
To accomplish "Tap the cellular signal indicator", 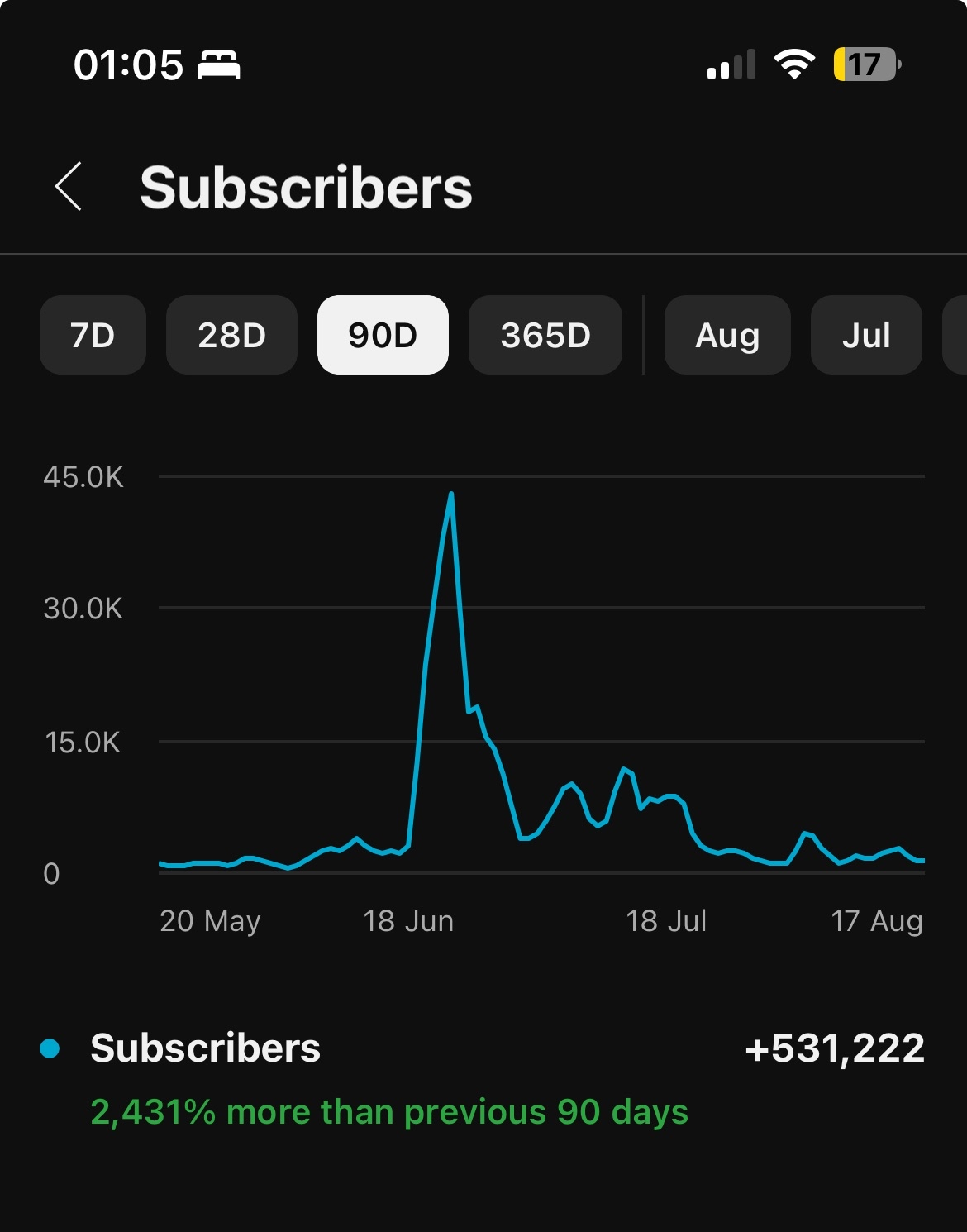I will click(731, 64).
